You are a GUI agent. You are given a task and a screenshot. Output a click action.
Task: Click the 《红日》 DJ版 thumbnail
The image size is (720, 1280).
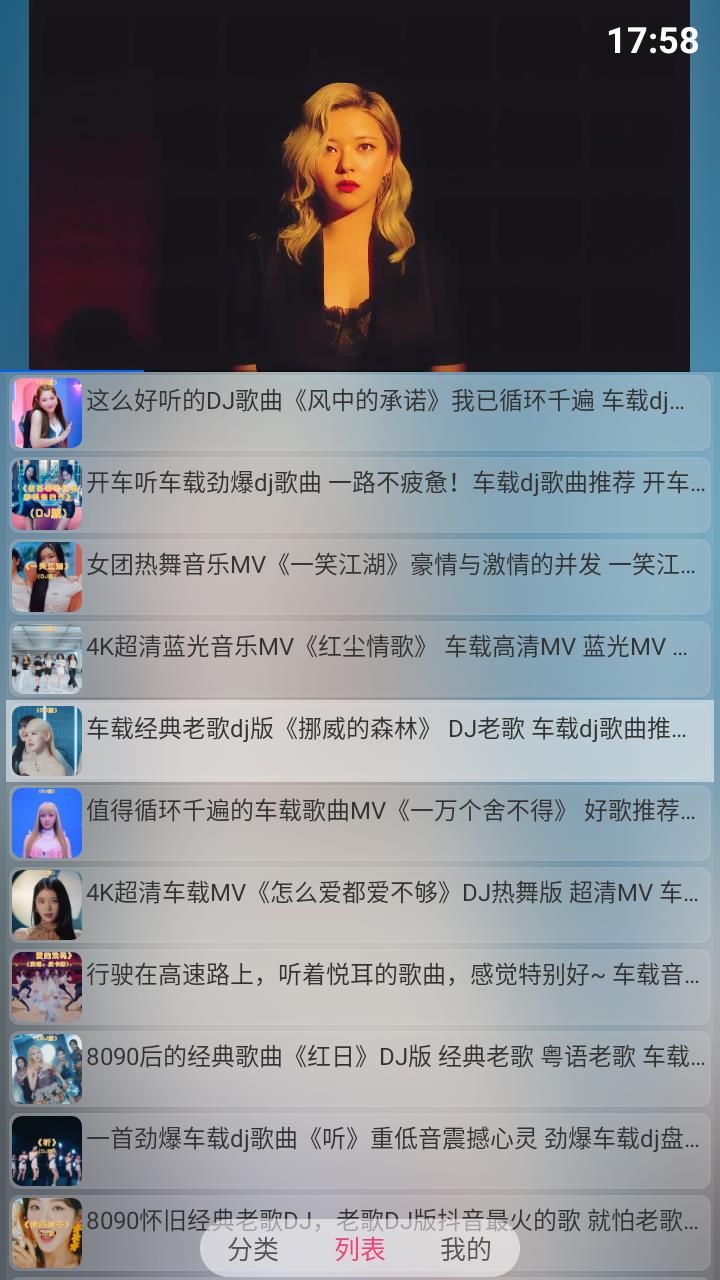46,1068
